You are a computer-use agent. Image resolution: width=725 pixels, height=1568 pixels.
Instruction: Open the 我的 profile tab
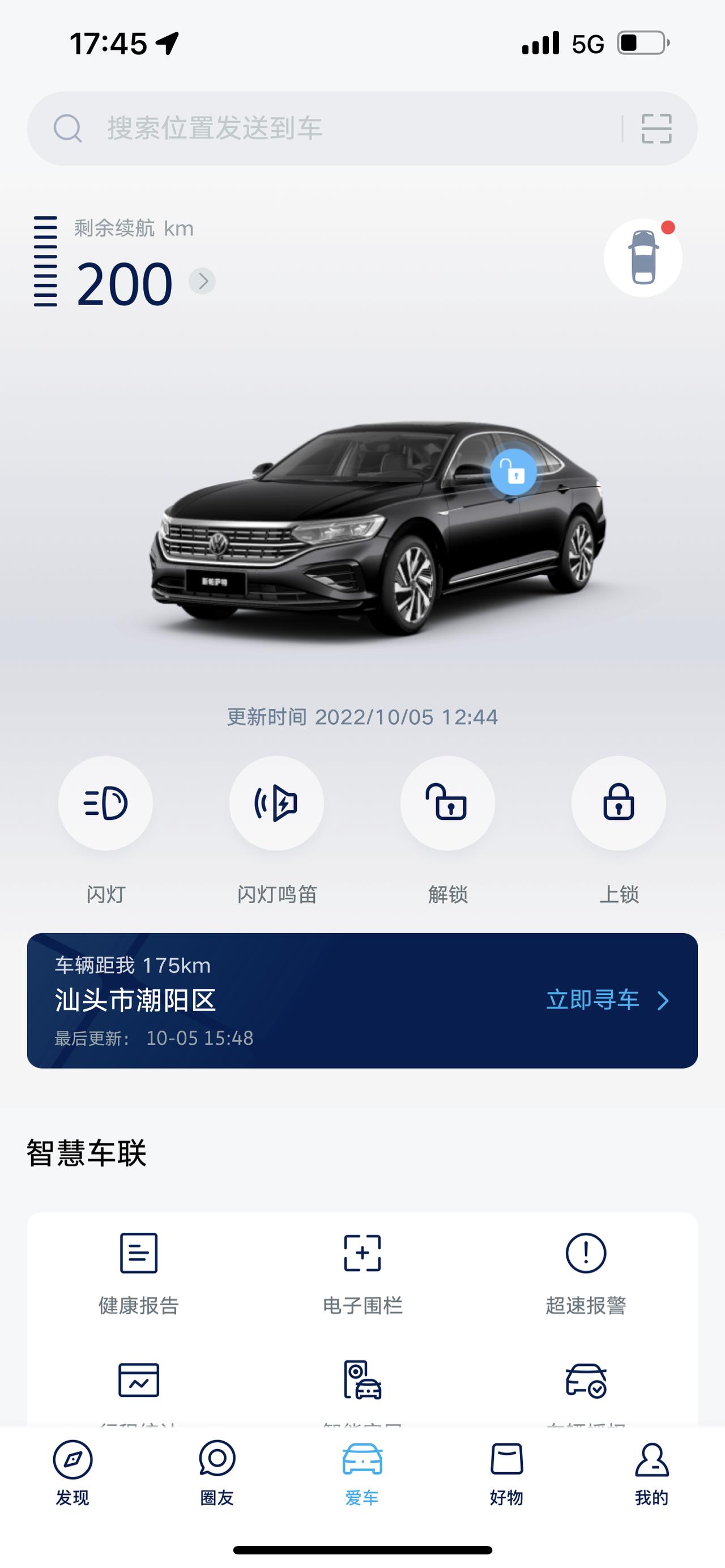(x=651, y=1471)
